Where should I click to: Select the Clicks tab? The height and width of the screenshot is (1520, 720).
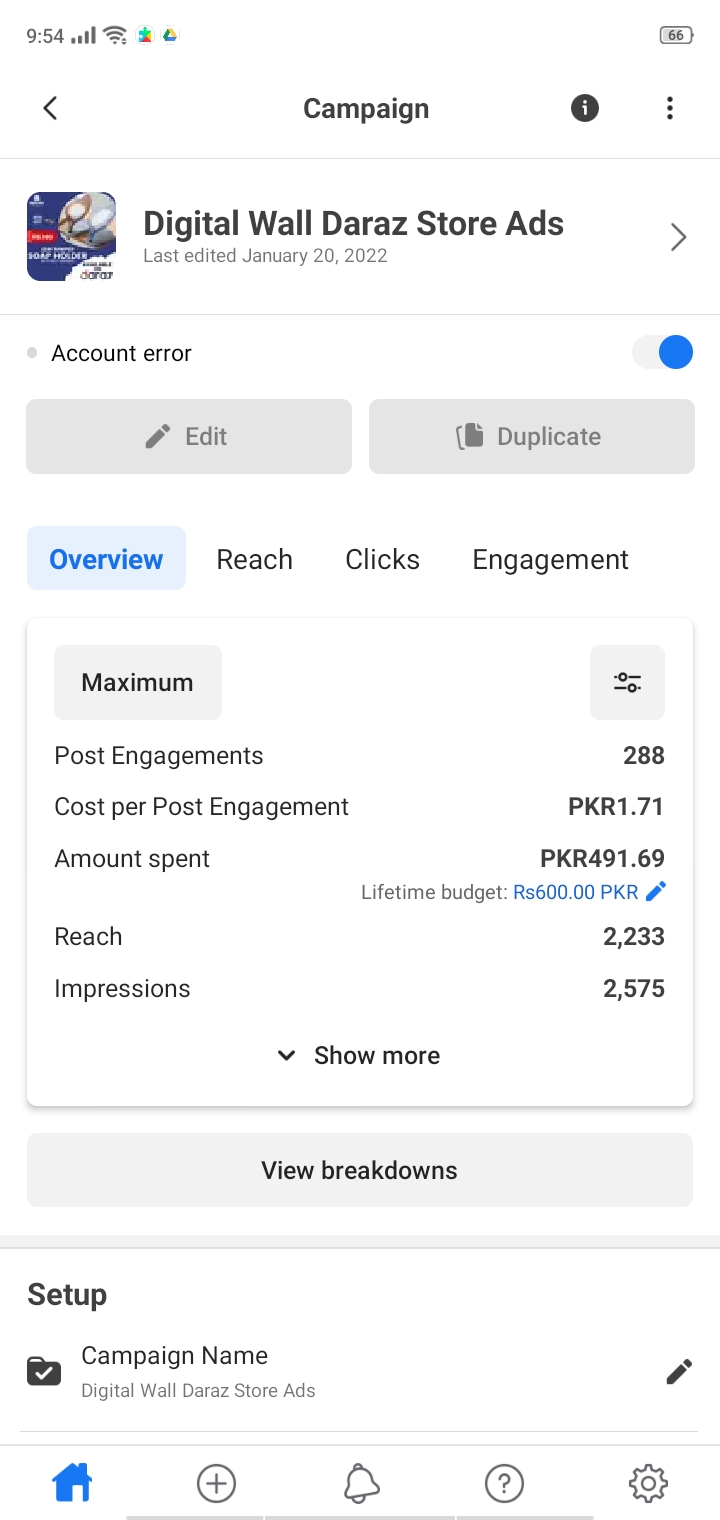coord(382,559)
